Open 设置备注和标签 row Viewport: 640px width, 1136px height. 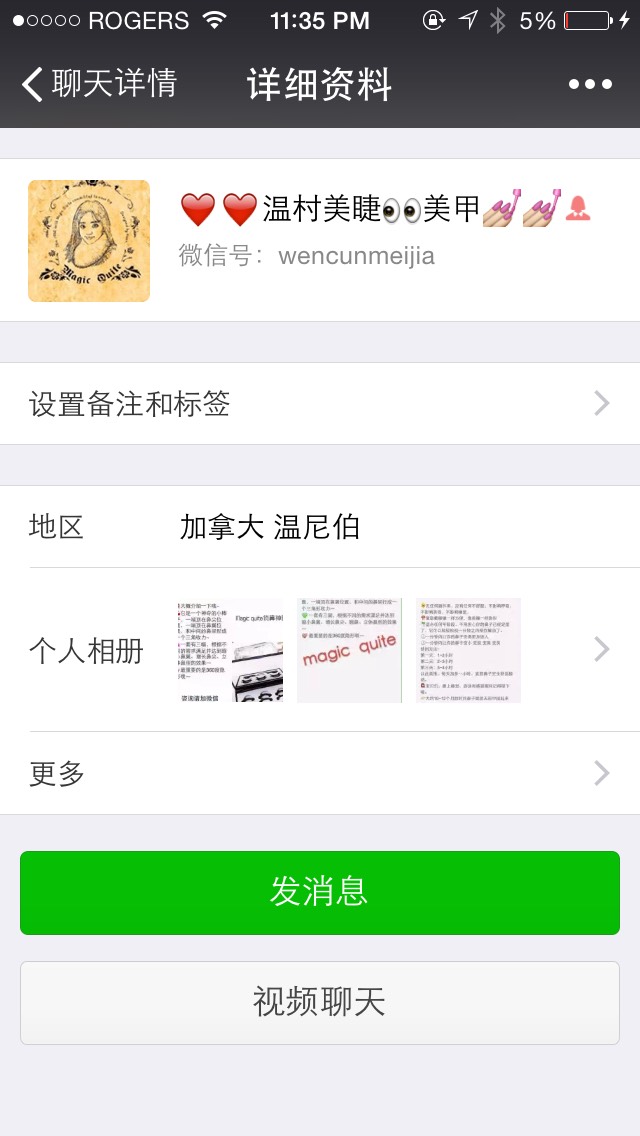(x=320, y=404)
